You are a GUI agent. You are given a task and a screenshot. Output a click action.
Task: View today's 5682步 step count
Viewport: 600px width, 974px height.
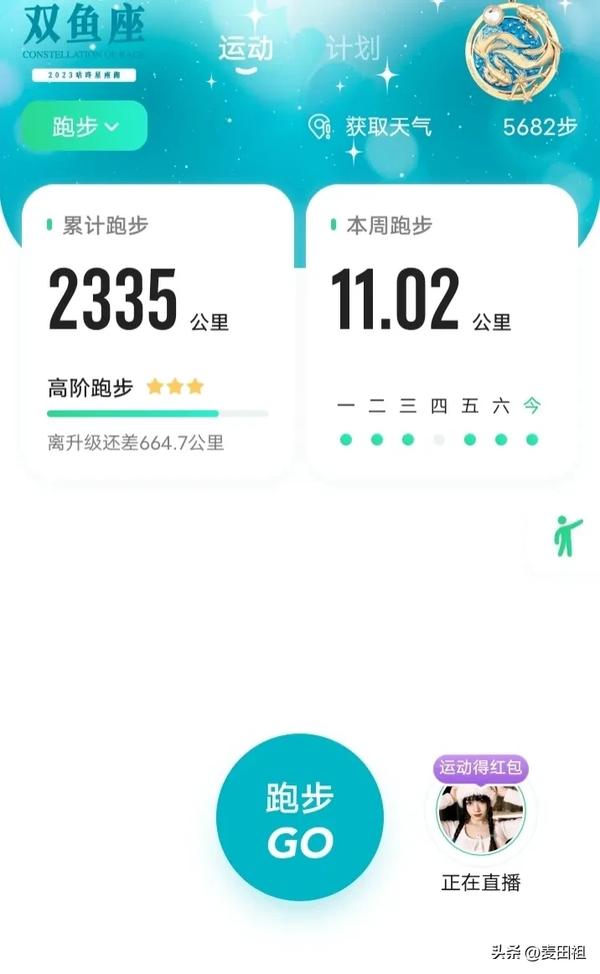(540, 127)
